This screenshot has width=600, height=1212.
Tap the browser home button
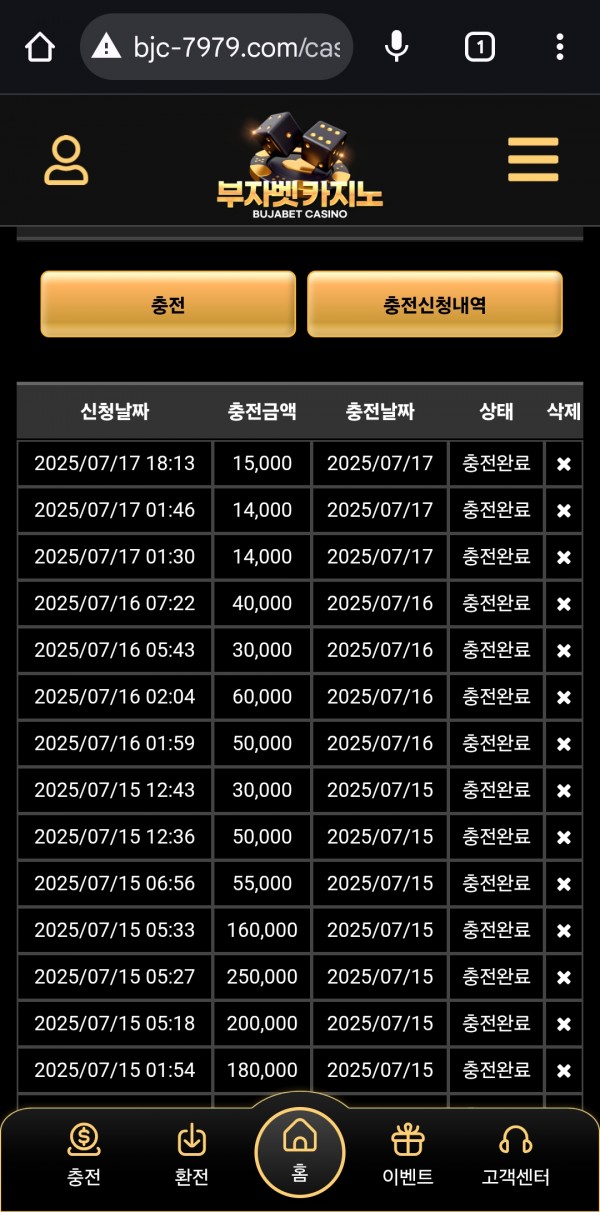point(39,46)
